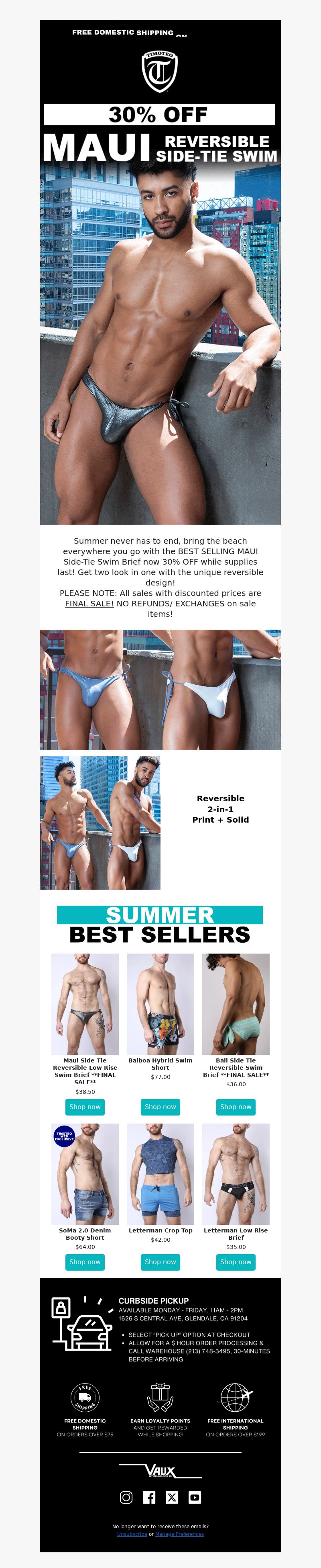Screen dimensions: 321x1568
Task: Open the YouTube channel icon
Action: pos(195,1497)
